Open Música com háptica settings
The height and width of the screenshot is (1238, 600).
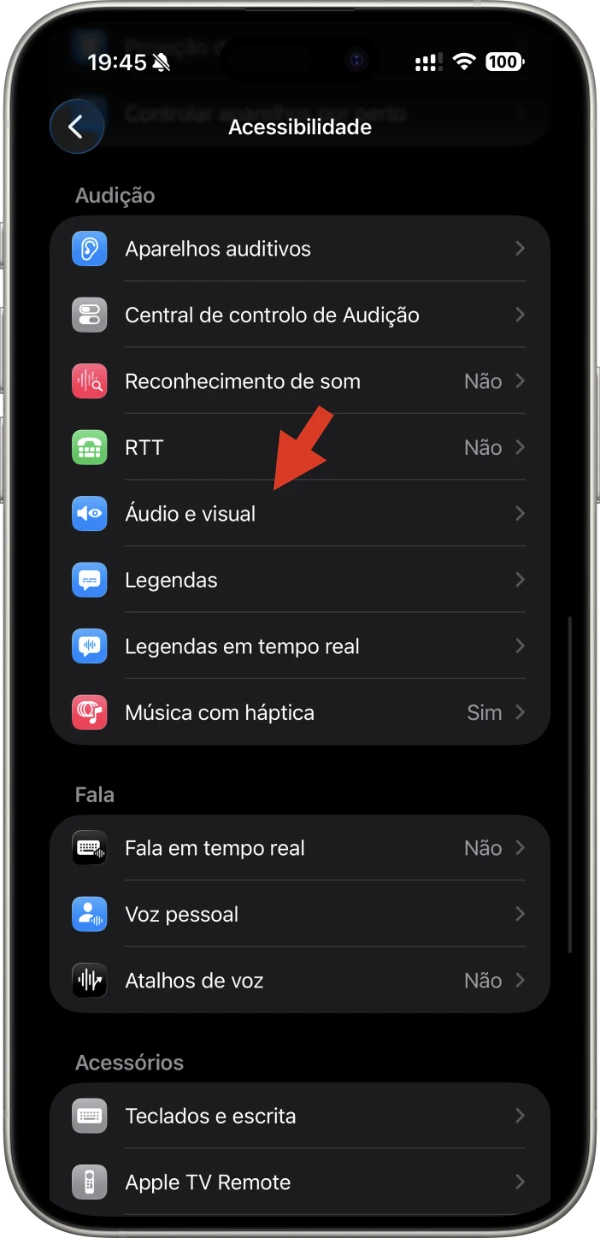pos(300,712)
